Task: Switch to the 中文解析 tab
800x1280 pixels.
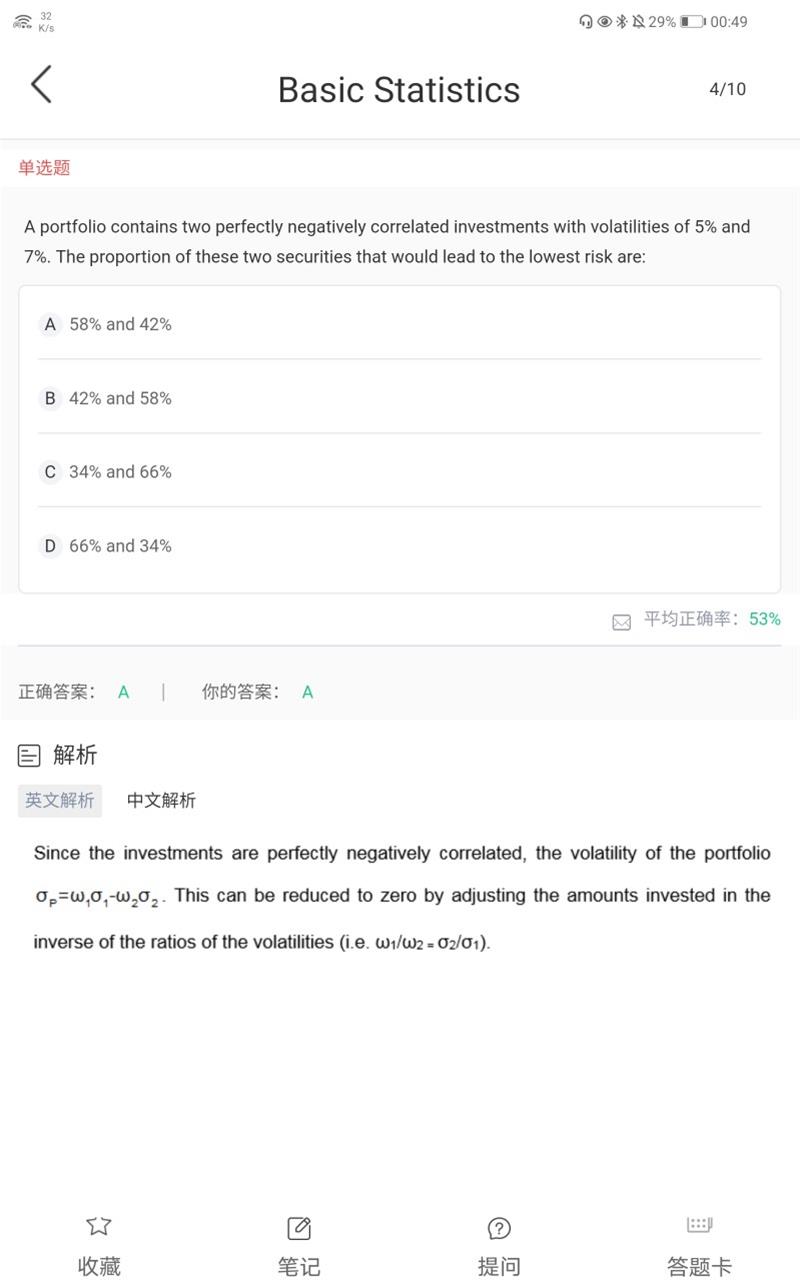Action: click(161, 800)
